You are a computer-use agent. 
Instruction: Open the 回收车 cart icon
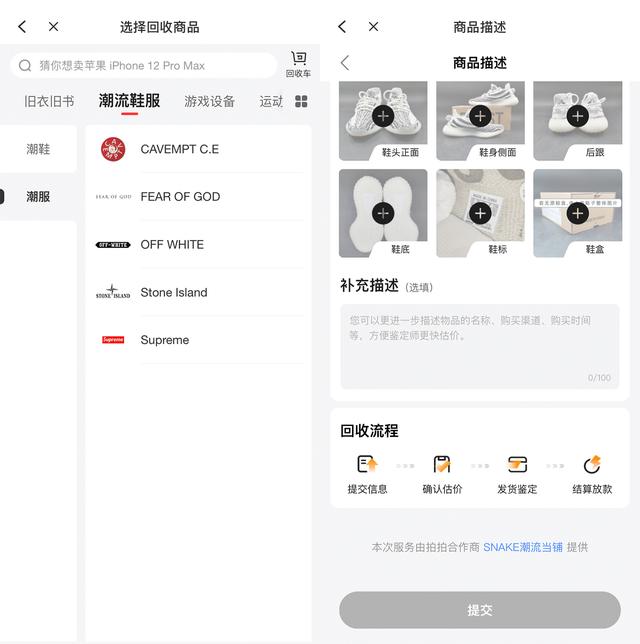pos(298,64)
